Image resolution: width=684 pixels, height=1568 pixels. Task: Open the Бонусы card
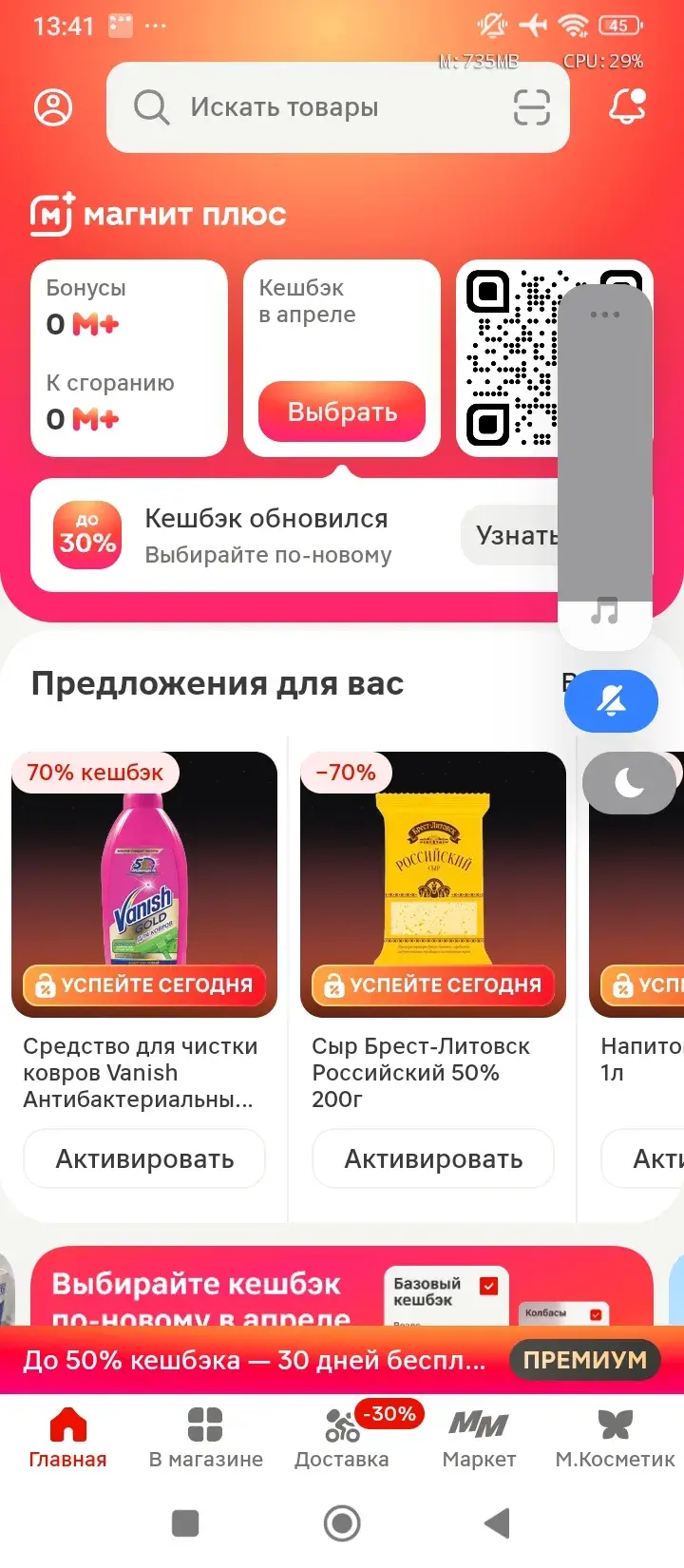tap(129, 358)
